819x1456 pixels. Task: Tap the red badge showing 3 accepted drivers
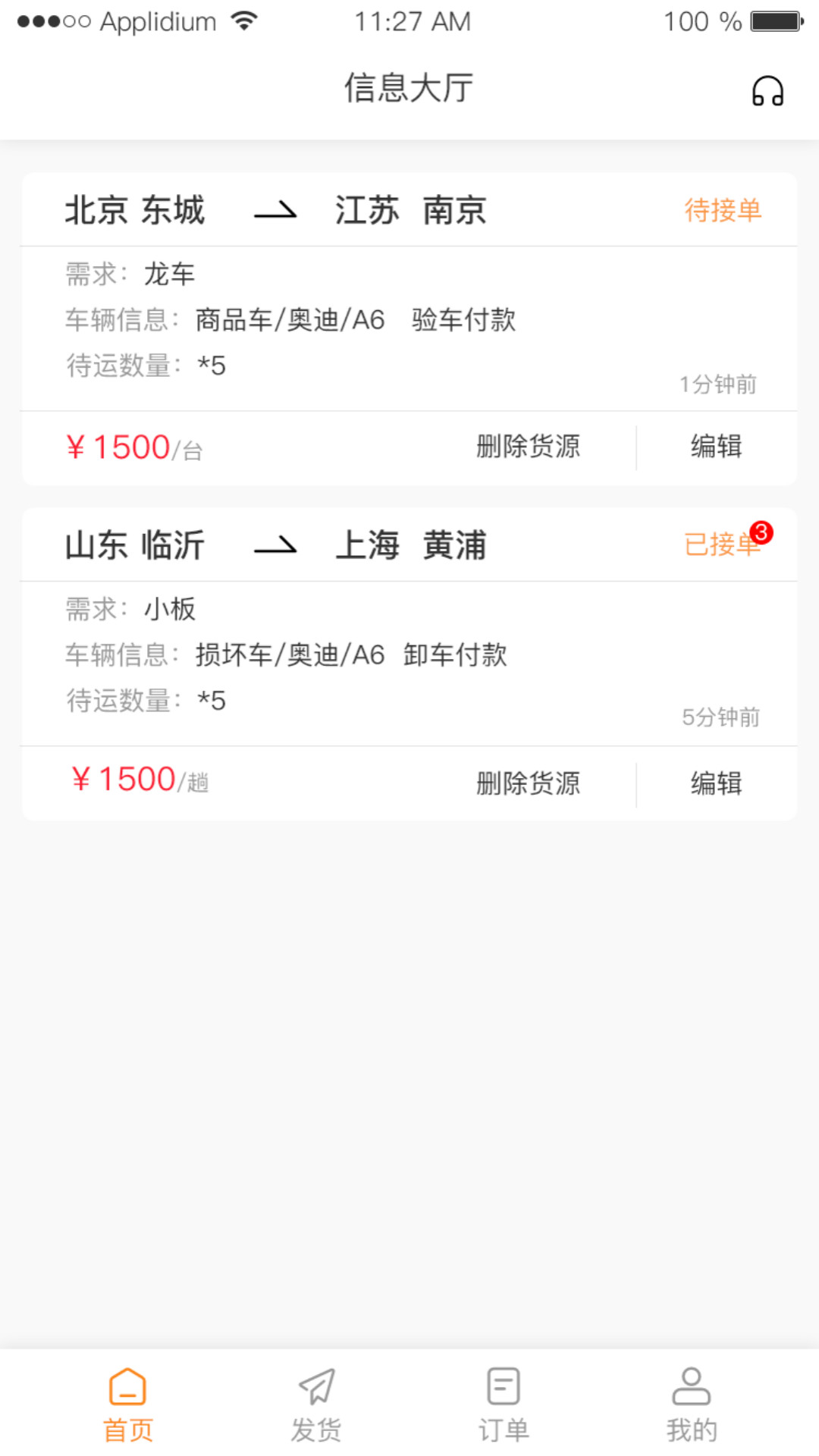pos(761,531)
